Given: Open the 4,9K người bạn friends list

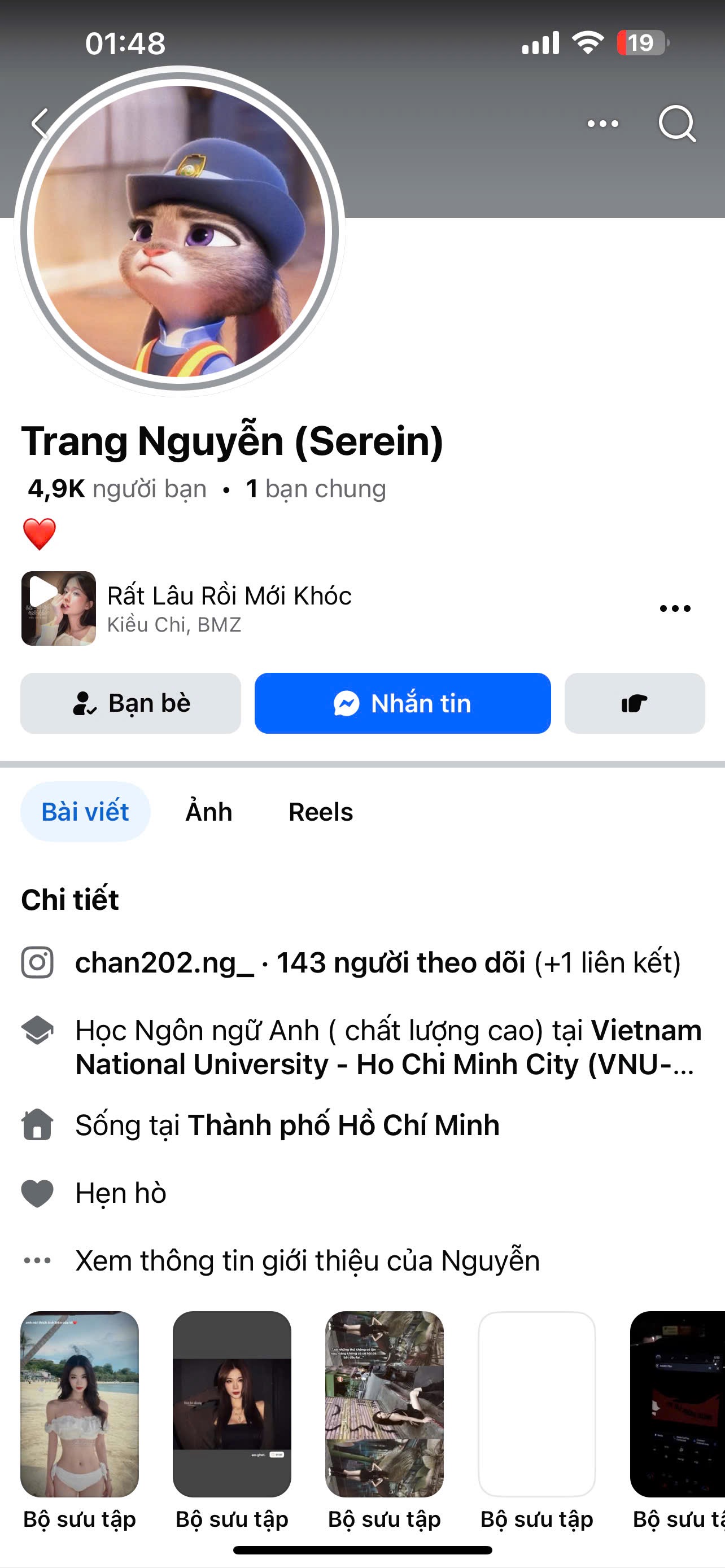Looking at the screenshot, I should tap(117, 489).
